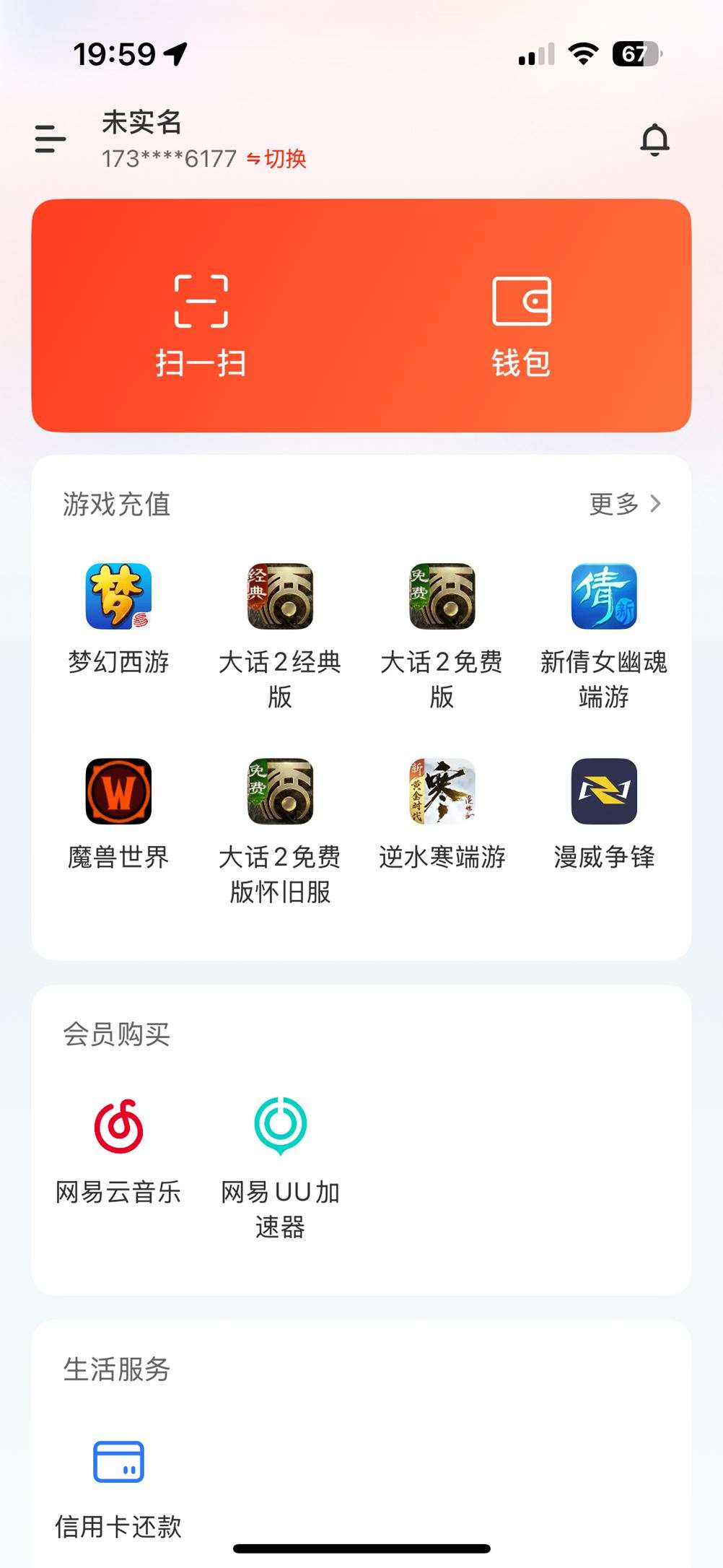Tap the notification bell icon

pos(655,139)
